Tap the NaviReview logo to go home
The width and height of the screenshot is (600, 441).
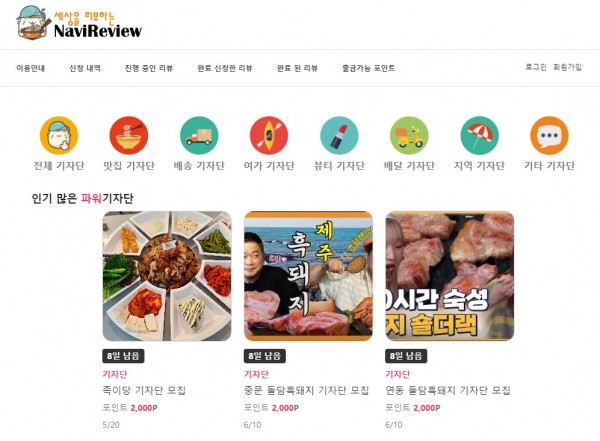coord(80,23)
